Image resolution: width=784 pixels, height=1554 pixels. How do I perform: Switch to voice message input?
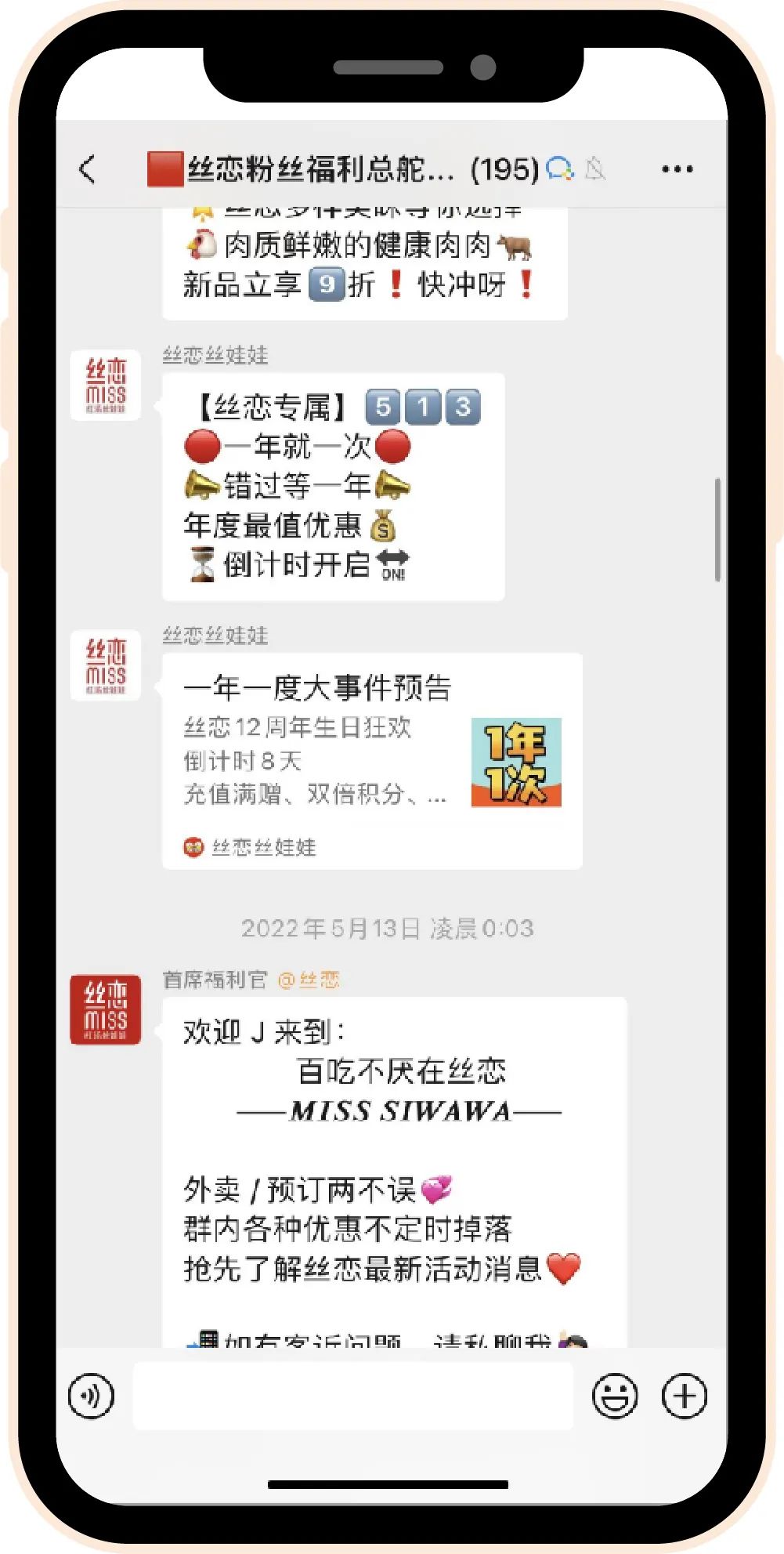coord(92,1396)
